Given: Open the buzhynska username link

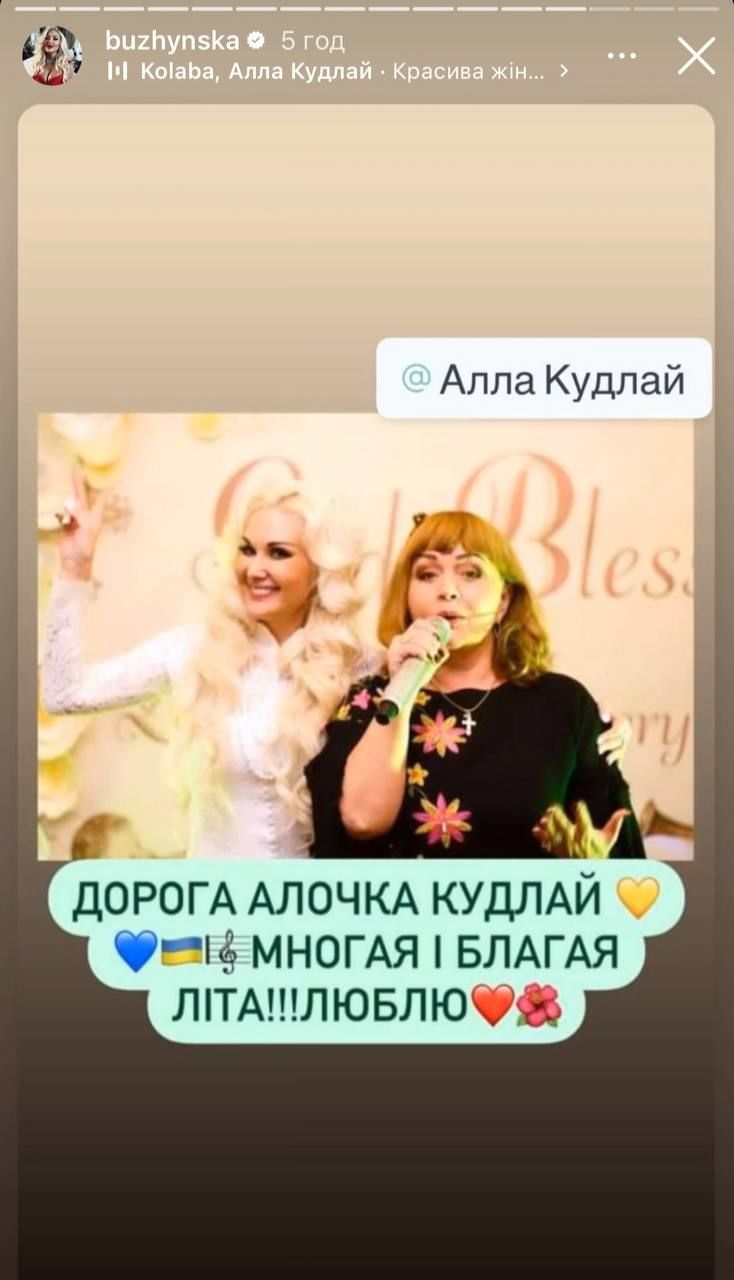Looking at the screenshot, I should [x=172, y=41].
